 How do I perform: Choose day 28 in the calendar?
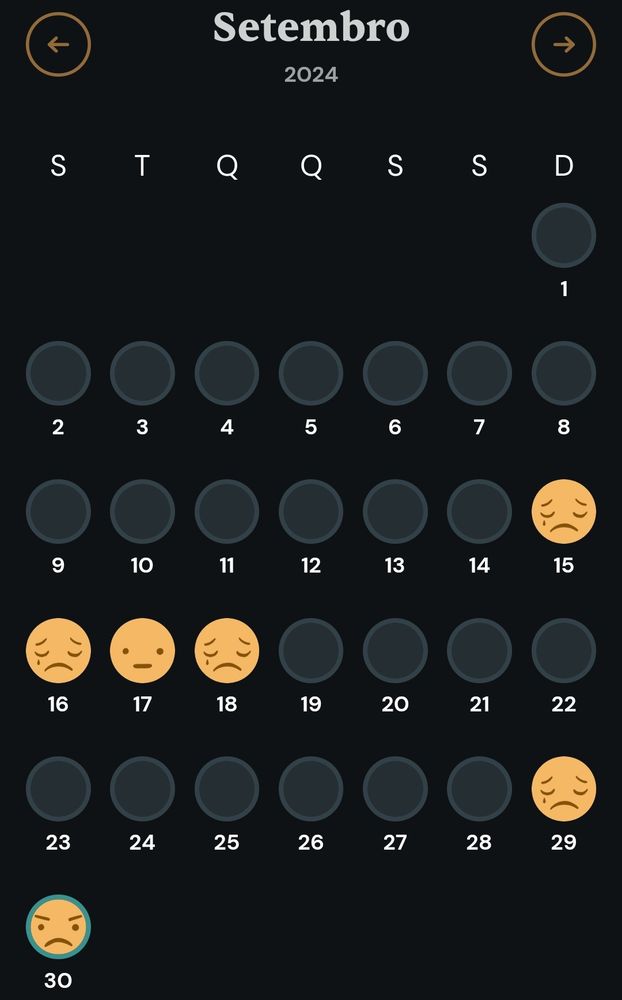point(479,789)
